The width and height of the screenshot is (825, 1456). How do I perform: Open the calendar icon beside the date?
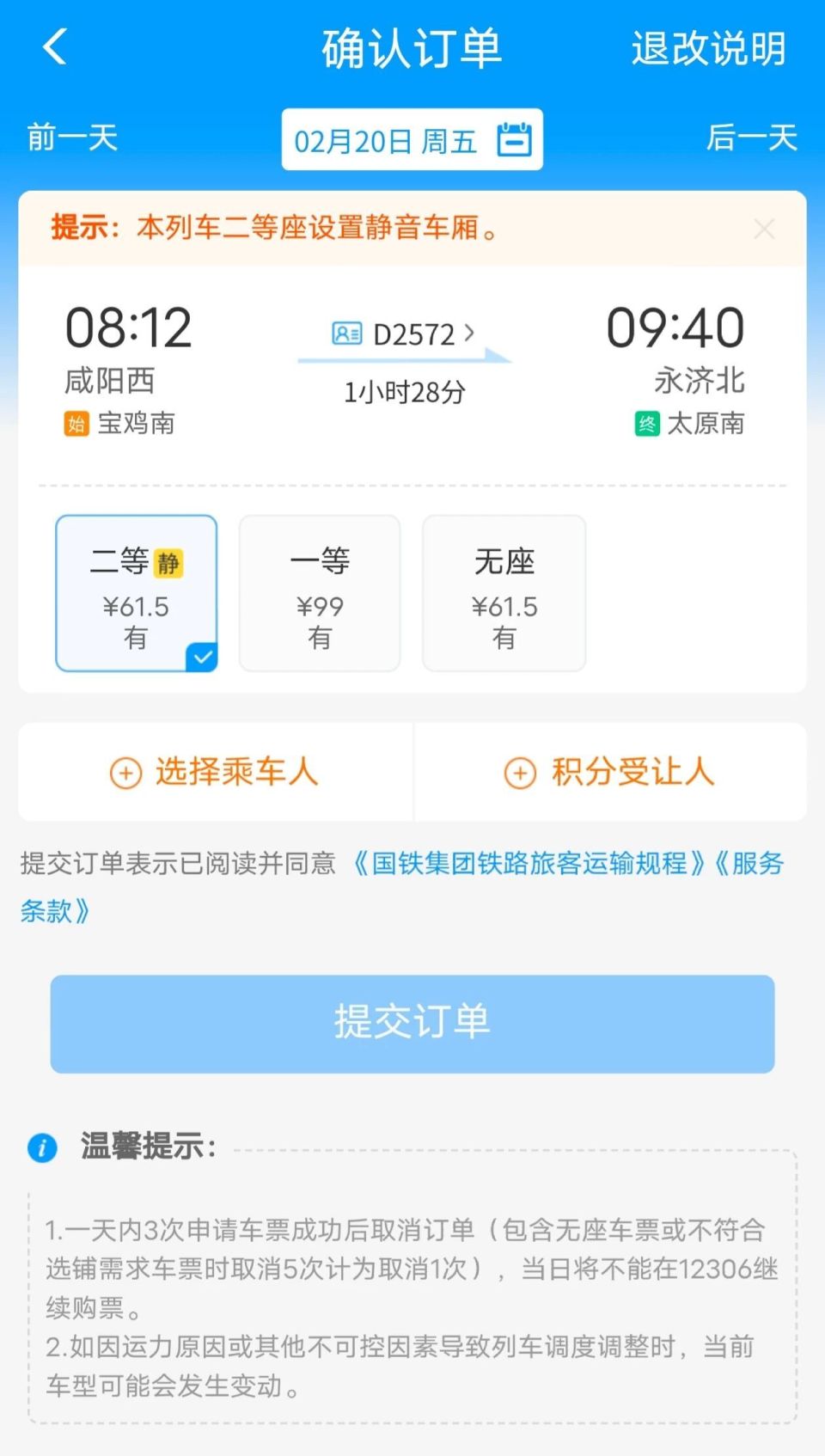pyautogui.click(x=515, y=138)
